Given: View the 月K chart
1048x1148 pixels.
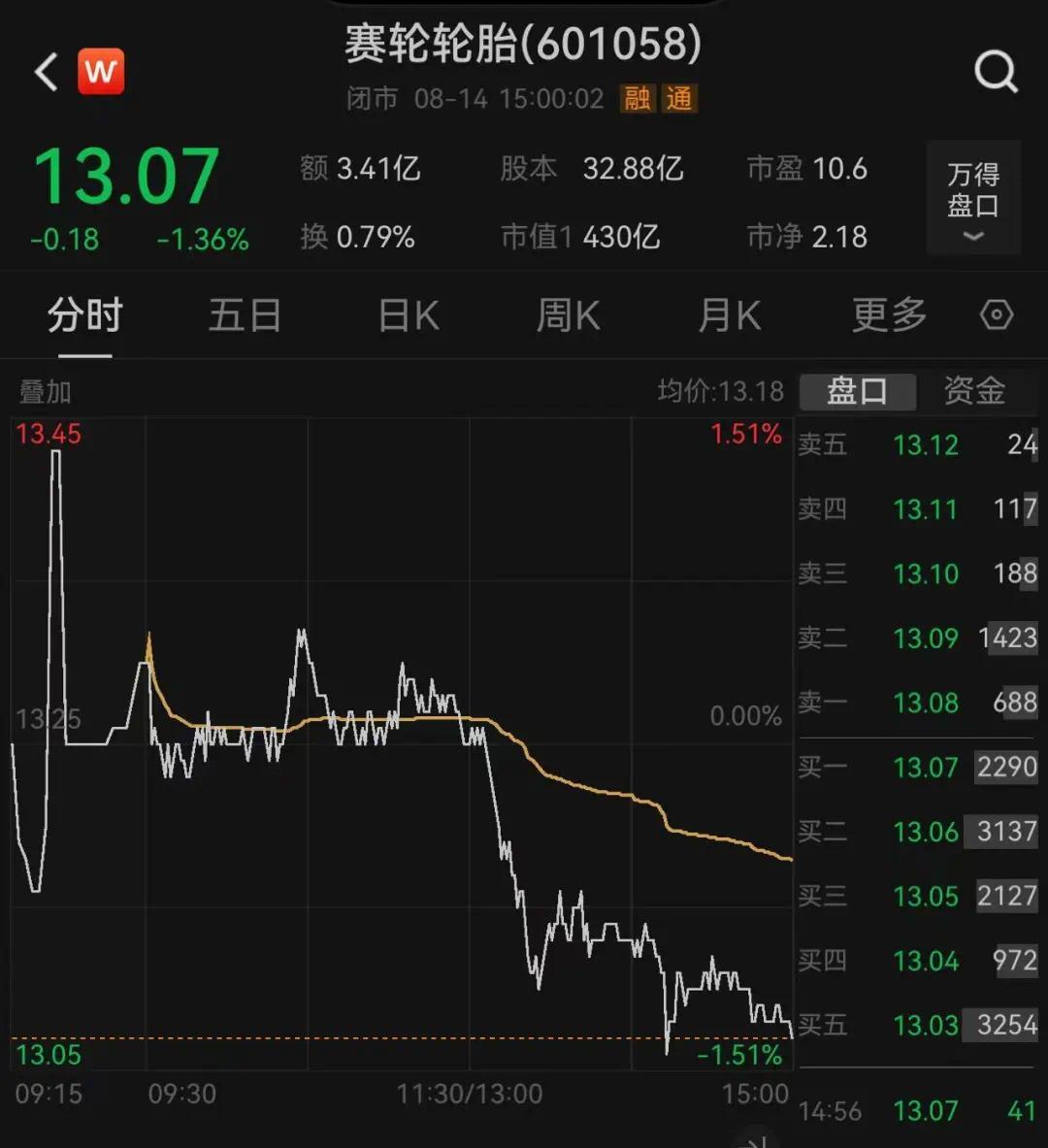Looking at the screenshot, I should [x=730, y=316].
